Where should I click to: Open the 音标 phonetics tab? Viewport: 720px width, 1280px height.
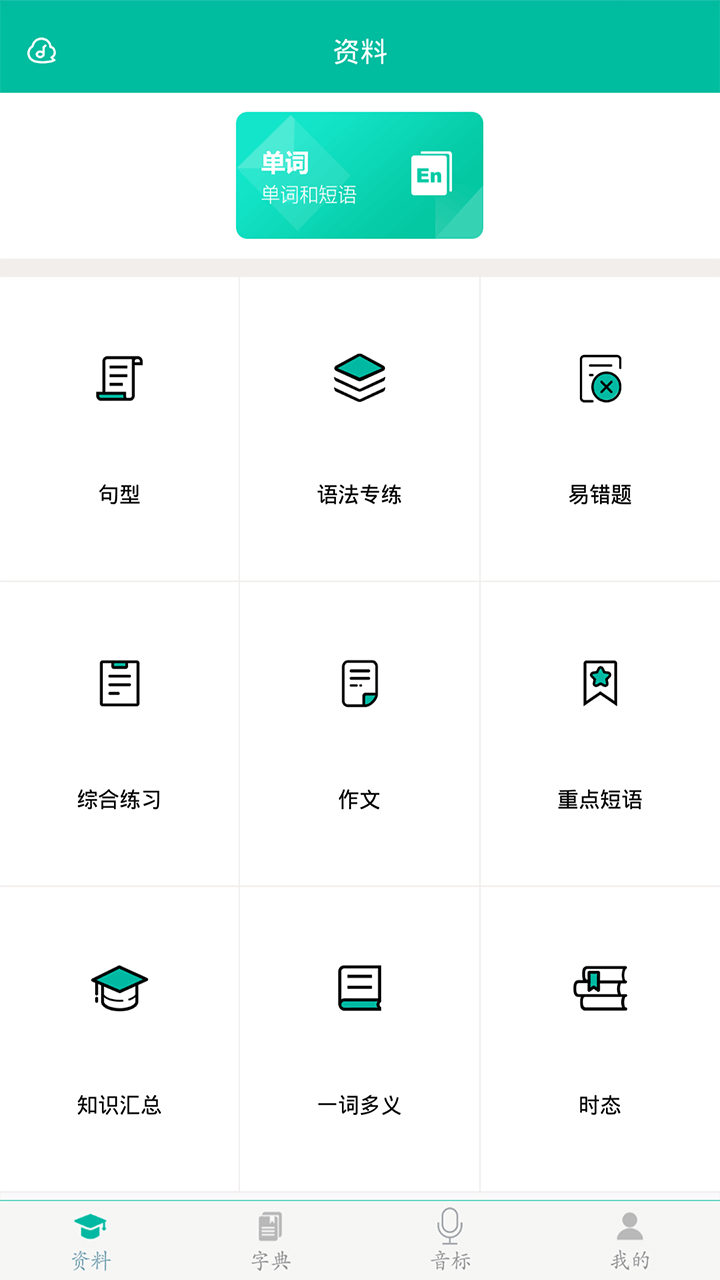coord(450,1240)
